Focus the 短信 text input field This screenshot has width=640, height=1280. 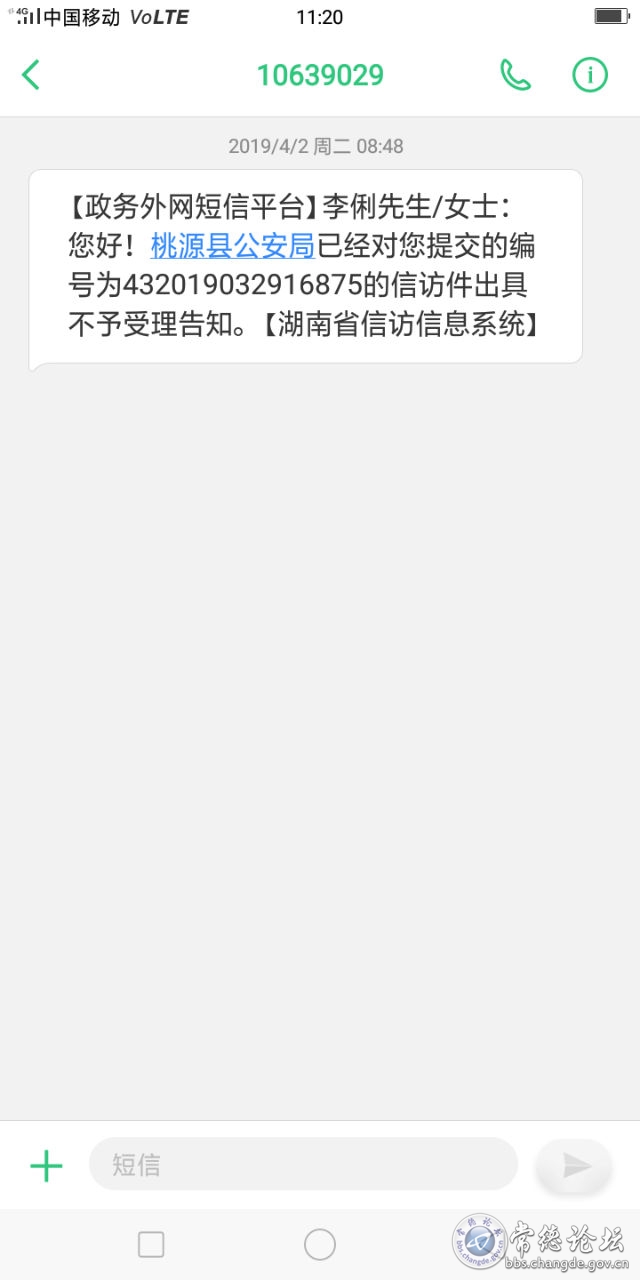(303, 1164)
